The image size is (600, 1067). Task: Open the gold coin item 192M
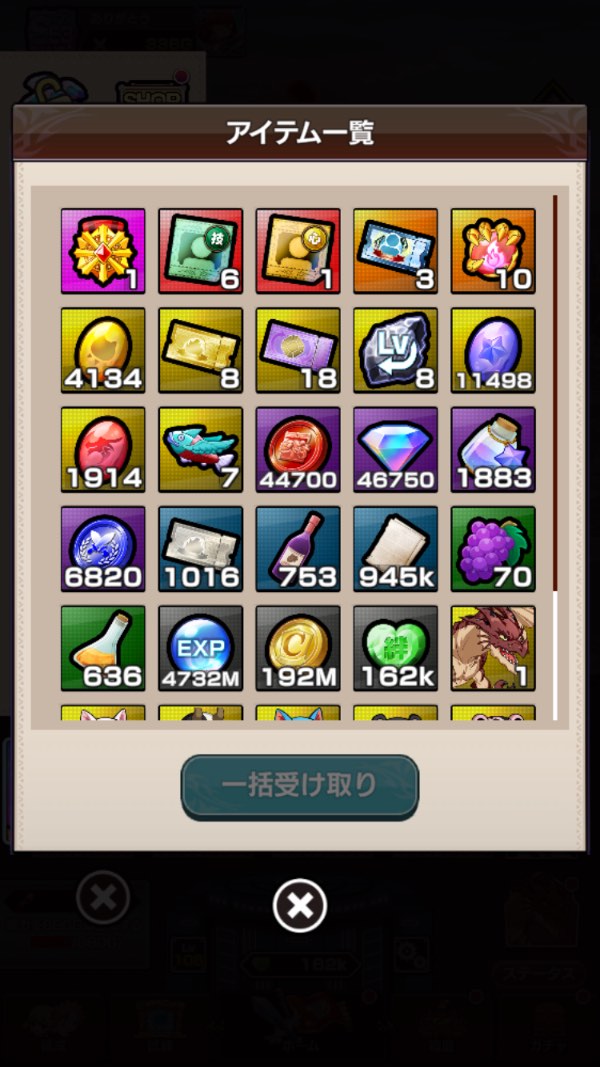pyautogui.click(x=298, y=647)
